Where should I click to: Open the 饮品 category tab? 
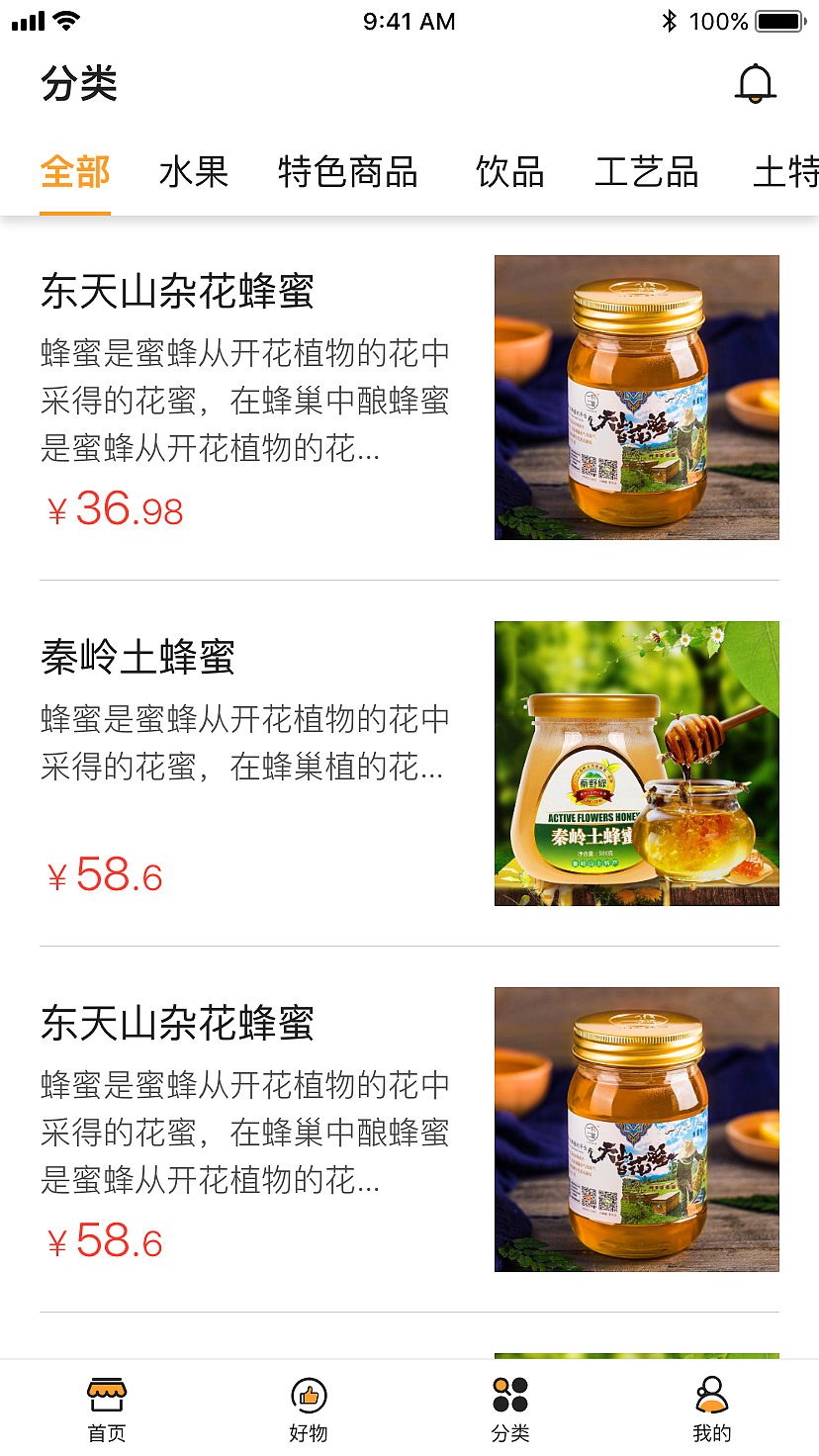point(510,172)
